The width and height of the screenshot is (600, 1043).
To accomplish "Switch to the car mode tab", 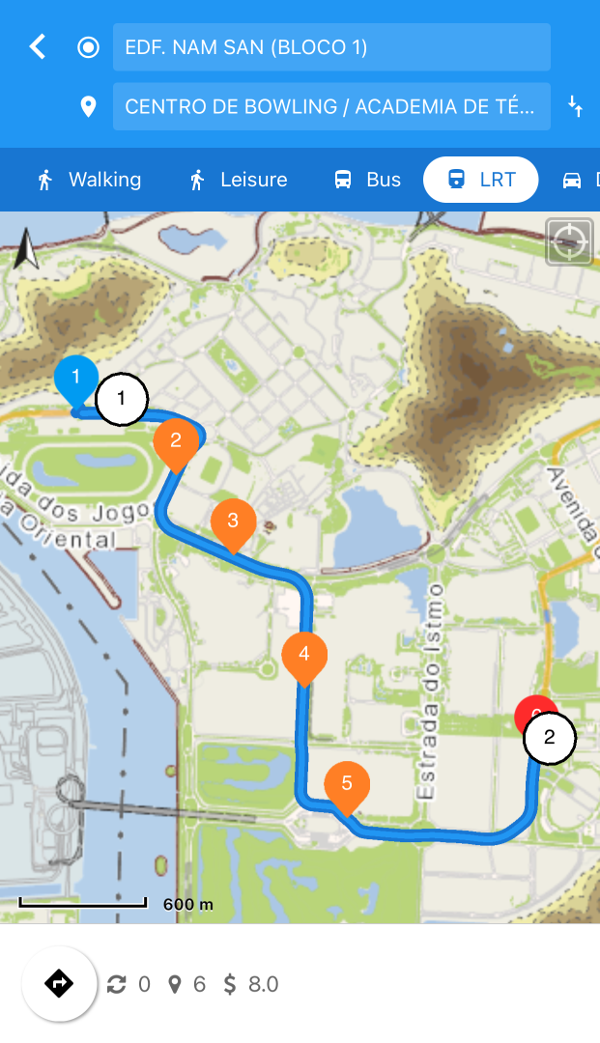I will (x=575, y=180).
